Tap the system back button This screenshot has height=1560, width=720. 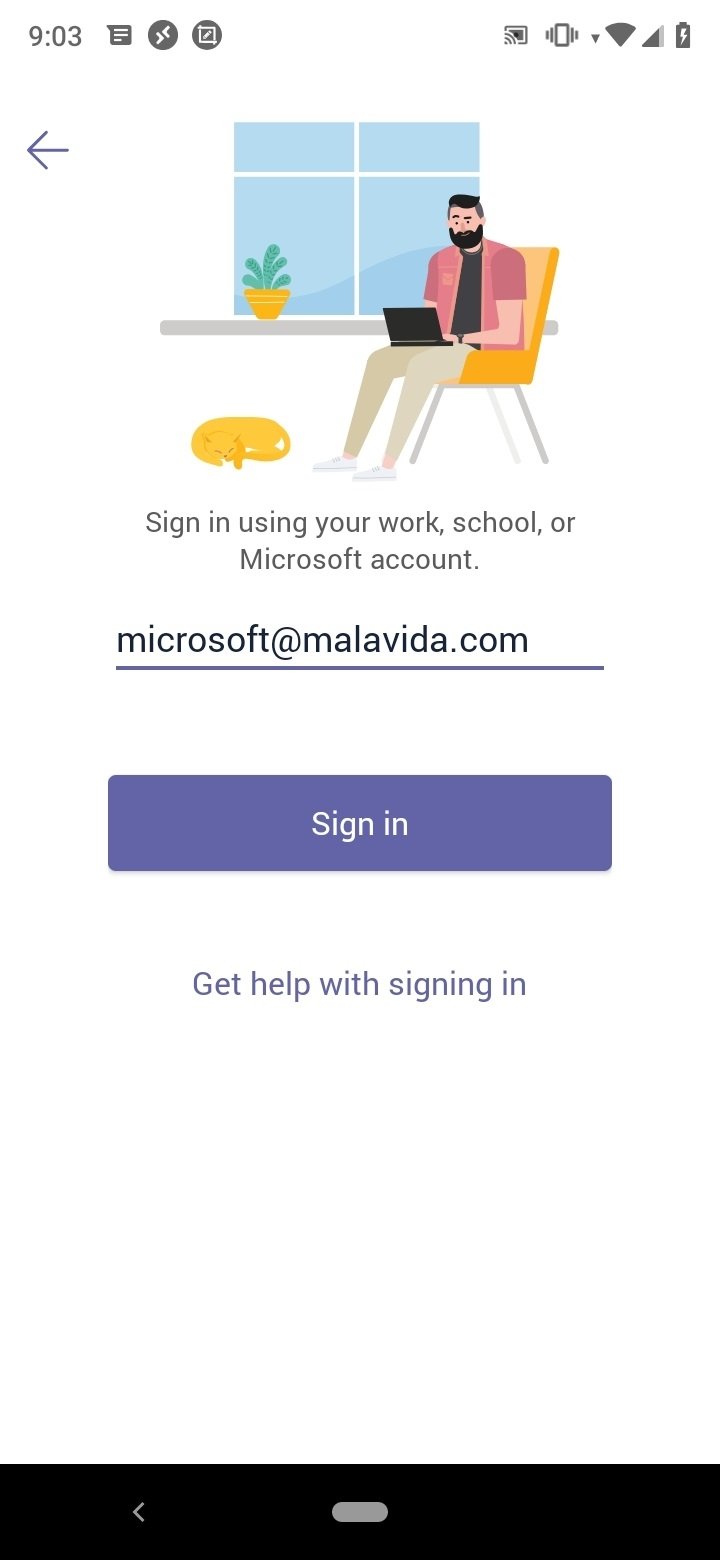point(139,1512)
